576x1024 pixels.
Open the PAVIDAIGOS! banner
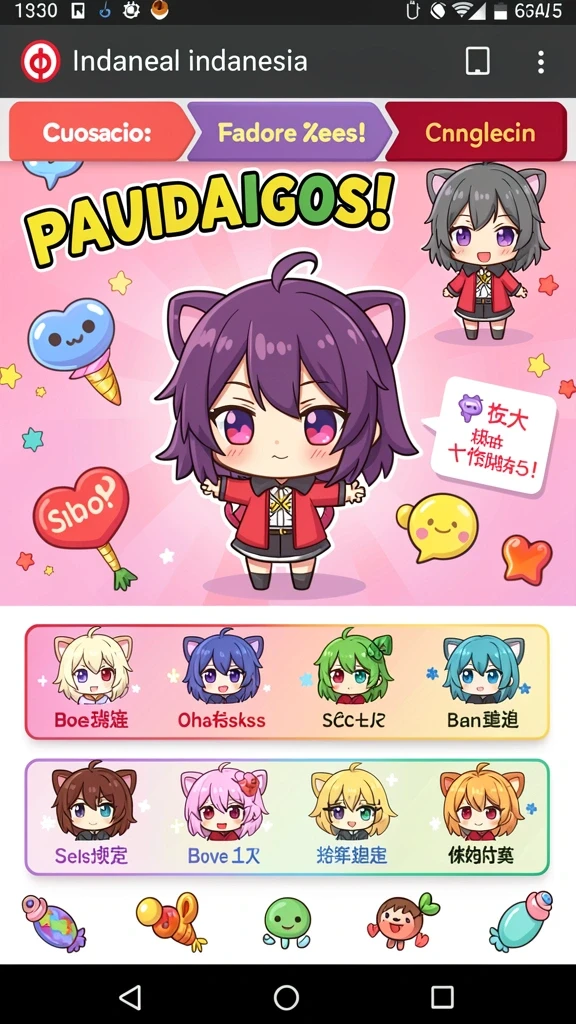coord(288,383)
